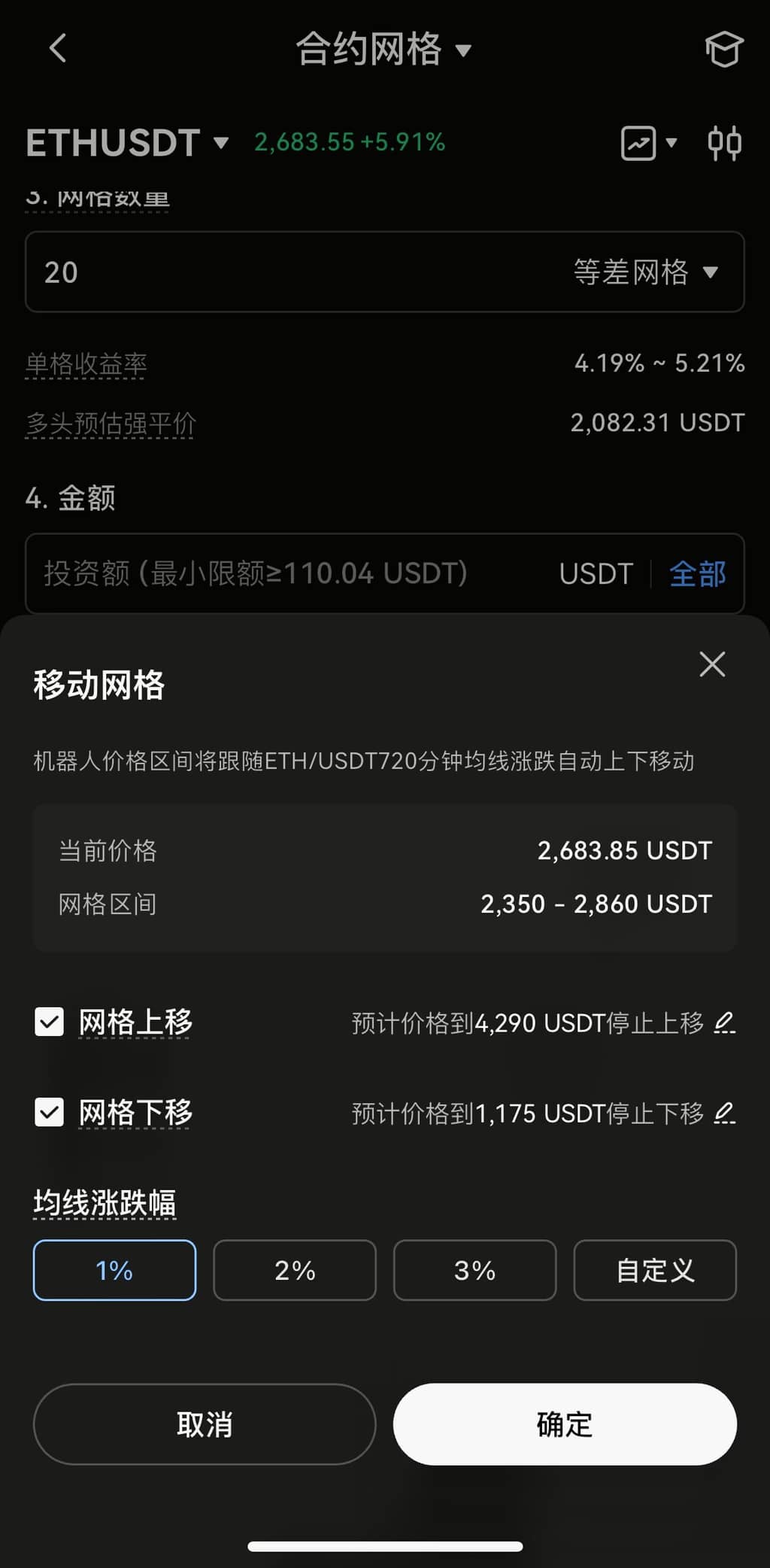The width and height of the screenshot is (770, 1568).
Task: Open the 合约网格 strategy type dropdown
Action: pos(383,50)
